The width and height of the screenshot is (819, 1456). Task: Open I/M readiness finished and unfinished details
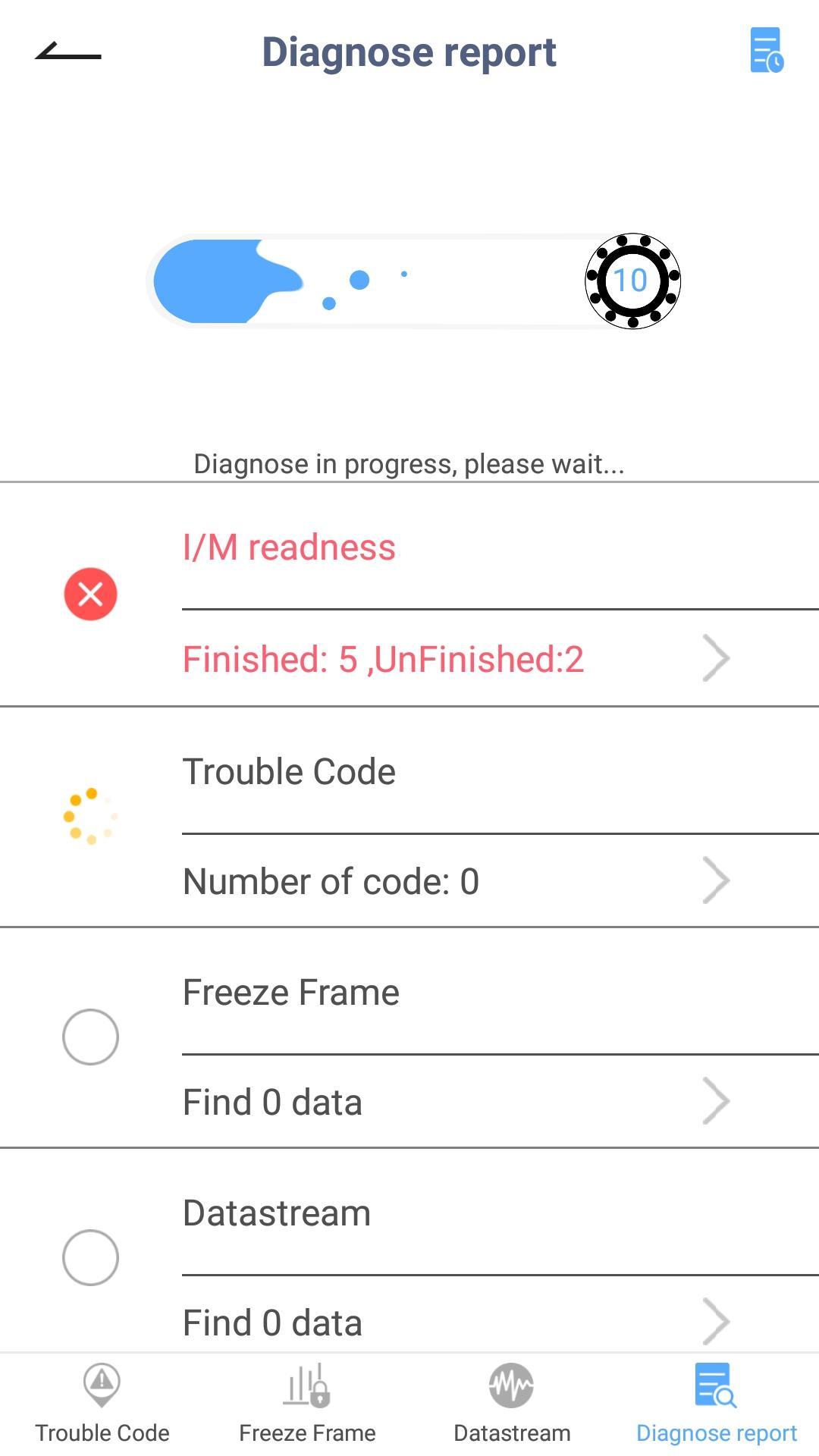tap(455, 658)
